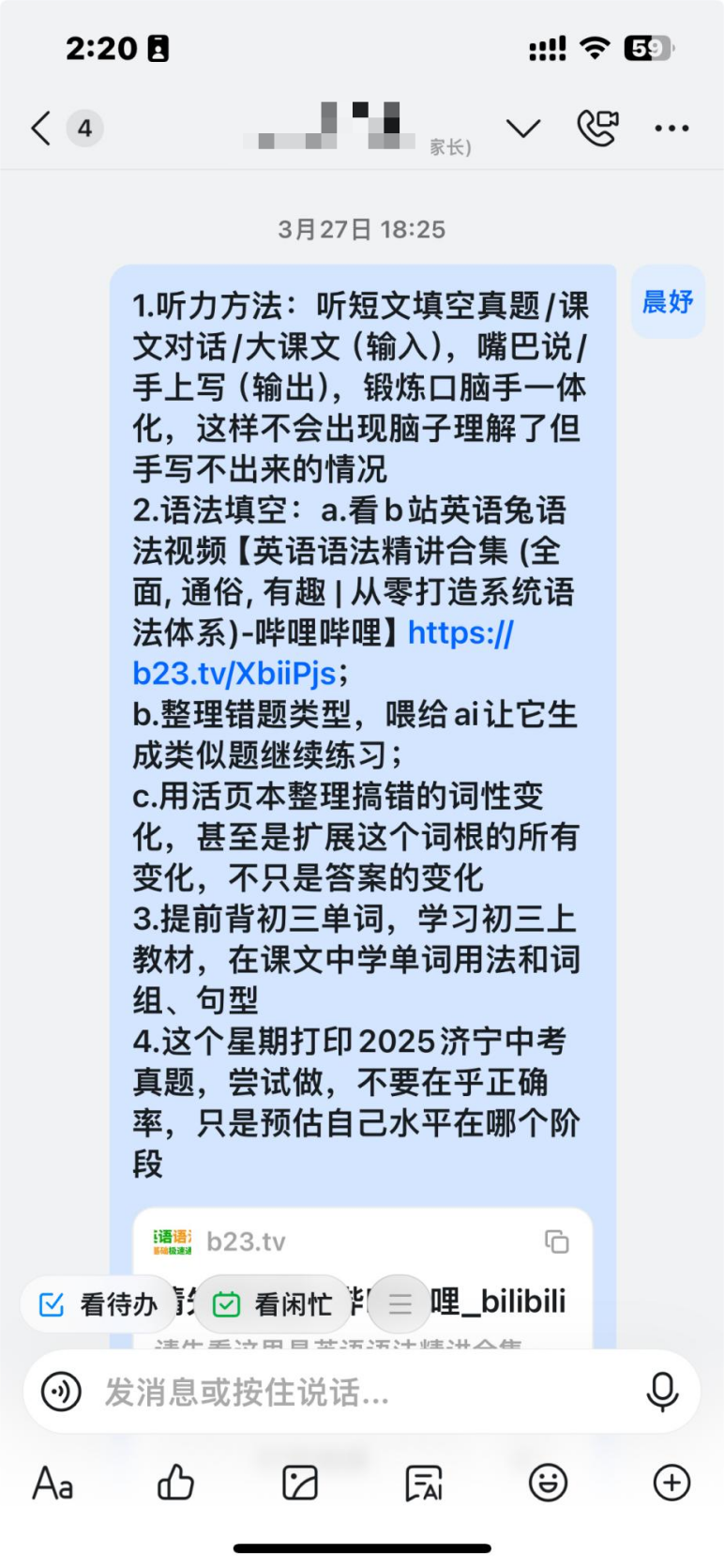Focus the 发消息或按住说话 message field

tap(356, 1392)
